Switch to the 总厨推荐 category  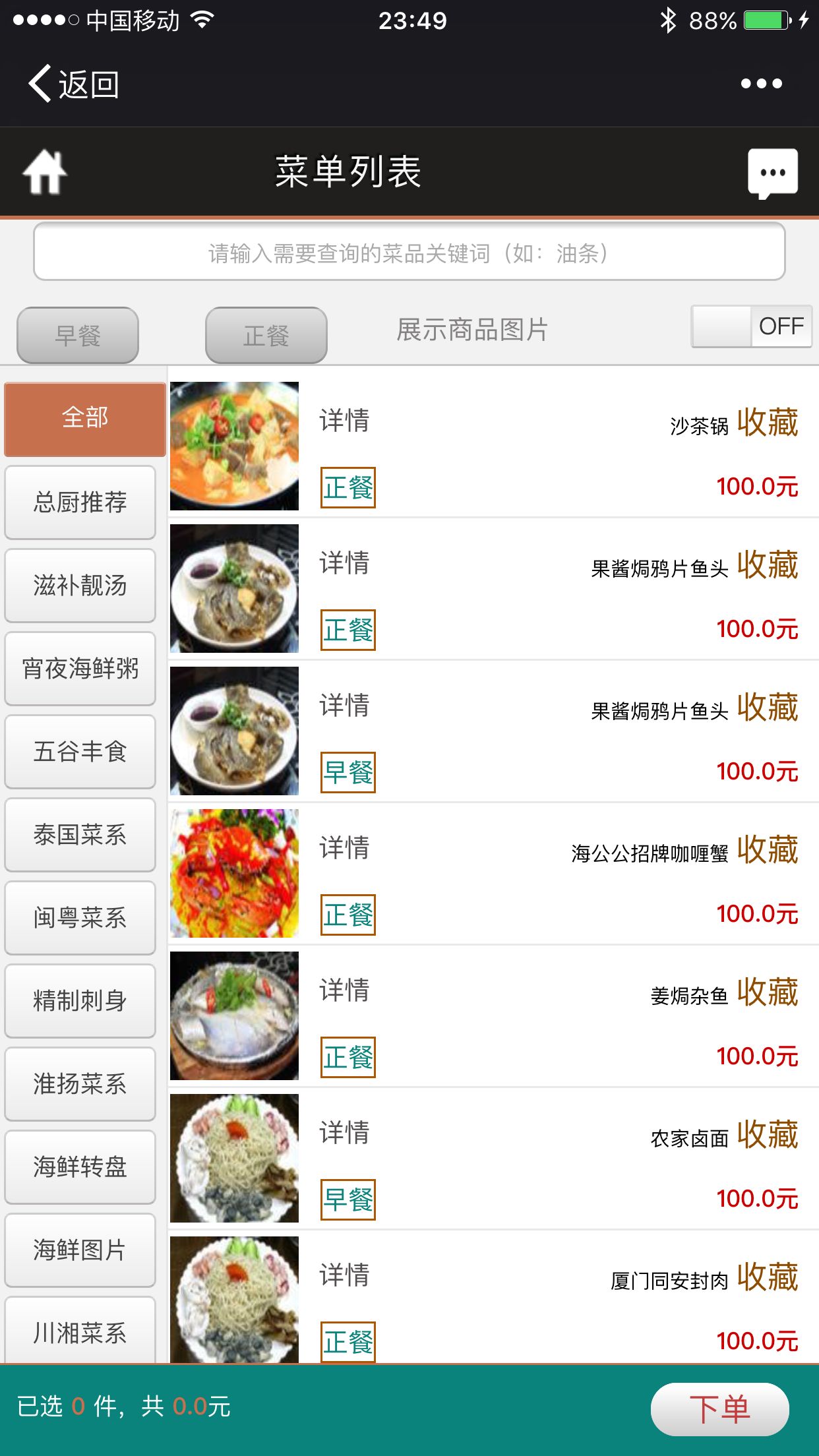coord(79,501)
